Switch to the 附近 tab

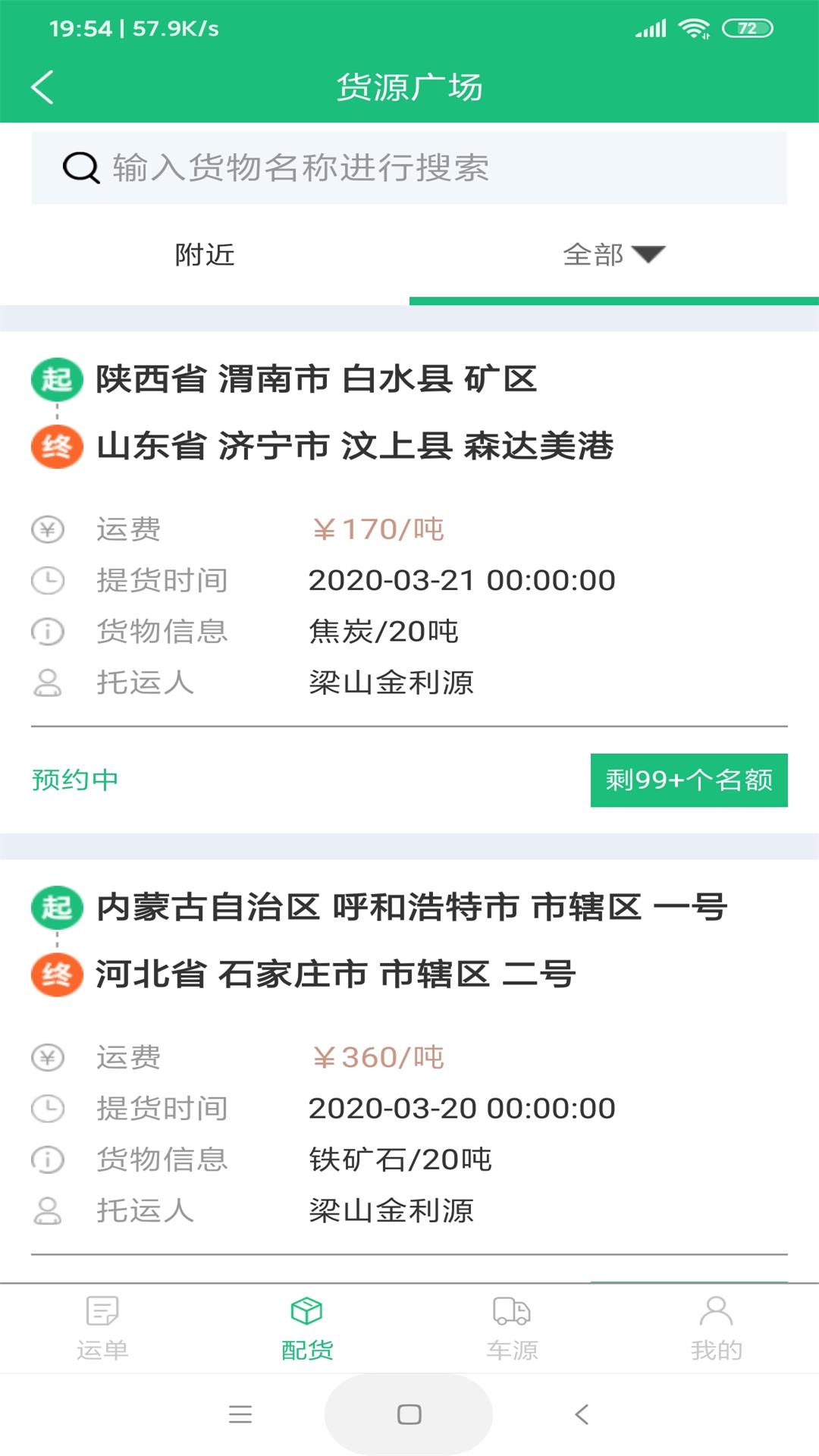(x=205, y=256)
